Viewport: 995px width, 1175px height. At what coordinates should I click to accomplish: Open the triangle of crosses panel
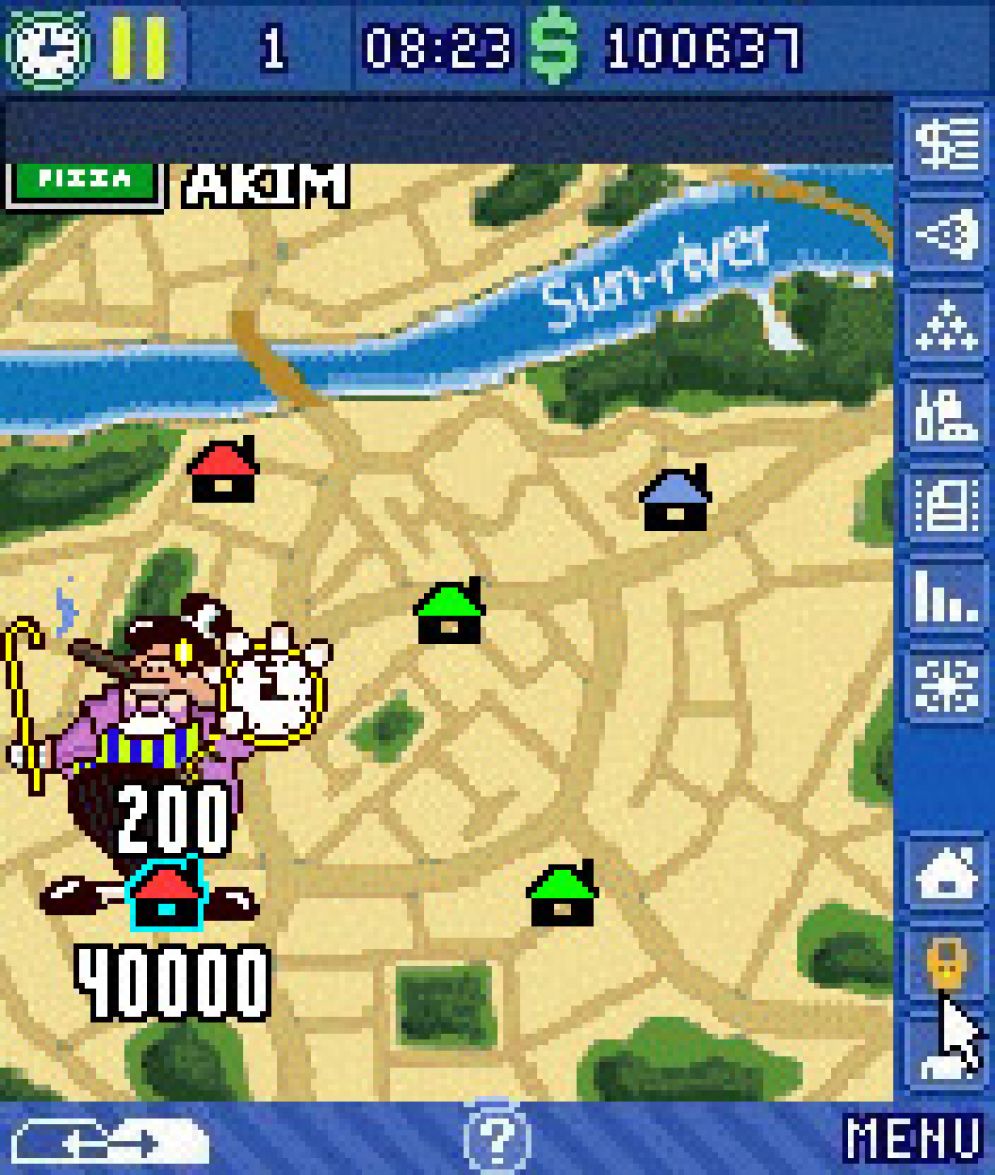point(945,326)
